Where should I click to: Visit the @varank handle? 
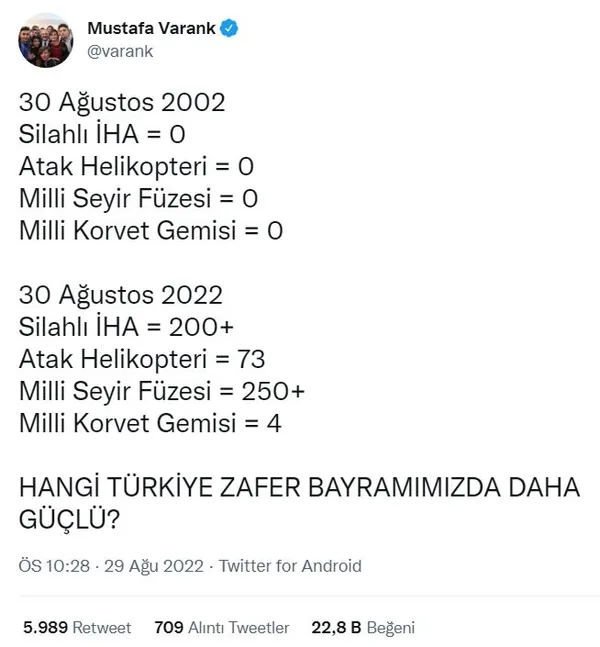click(x=120, y=51)
